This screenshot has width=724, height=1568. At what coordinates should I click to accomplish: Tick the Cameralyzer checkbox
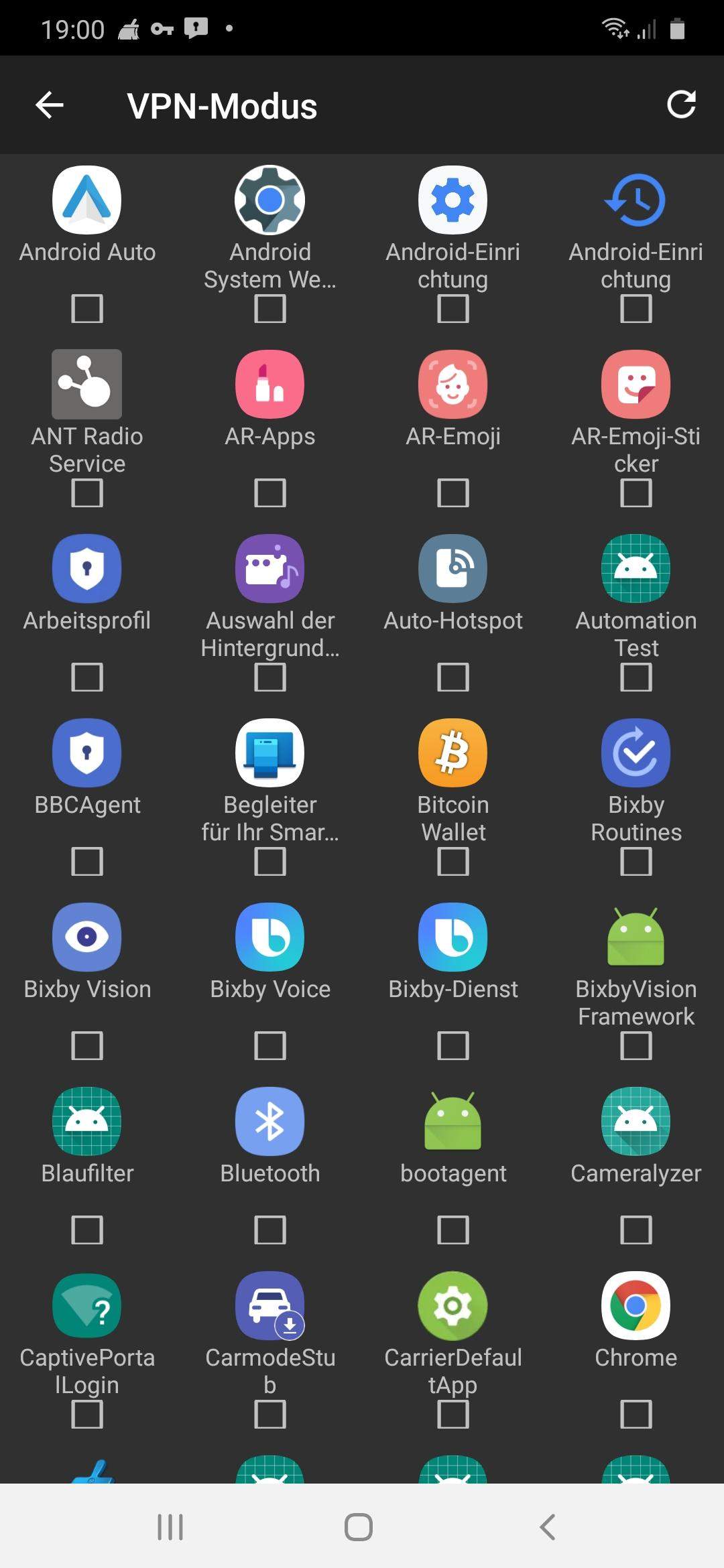coord(636,1230)
